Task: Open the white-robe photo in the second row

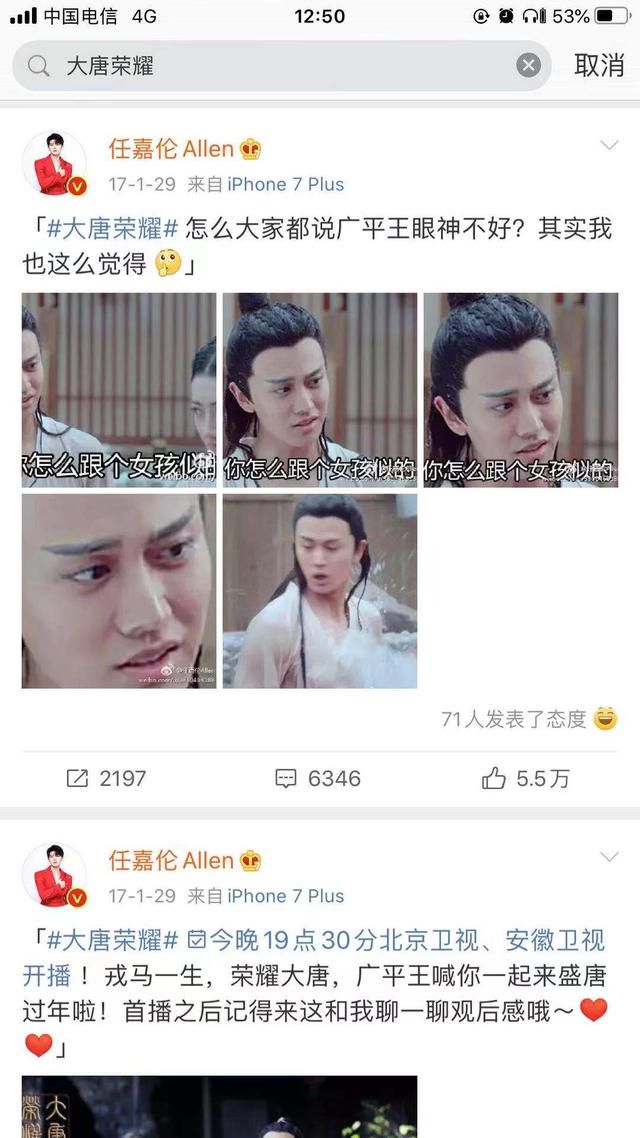Action: pyautogui.click(x=320, y=591)
